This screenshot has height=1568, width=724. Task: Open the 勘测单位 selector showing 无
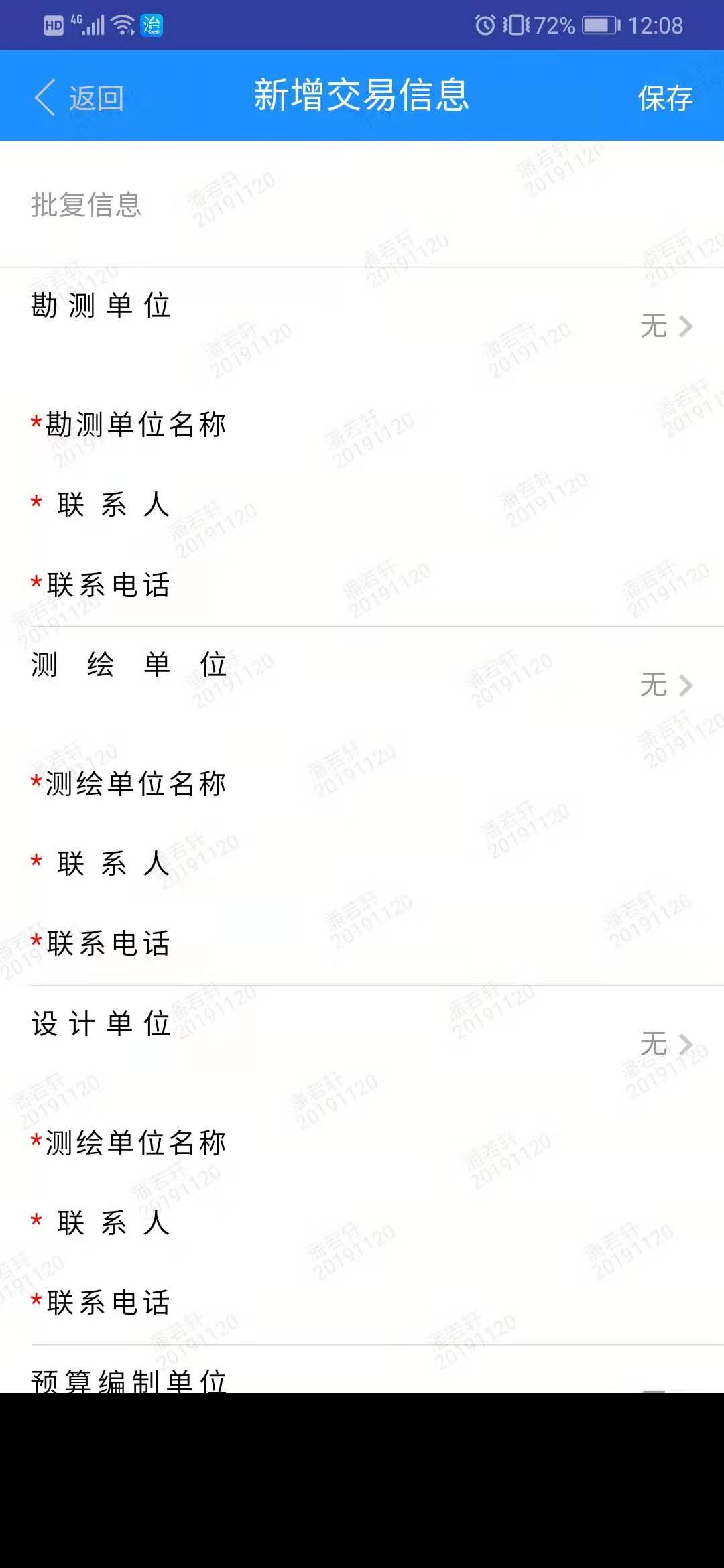362,326
